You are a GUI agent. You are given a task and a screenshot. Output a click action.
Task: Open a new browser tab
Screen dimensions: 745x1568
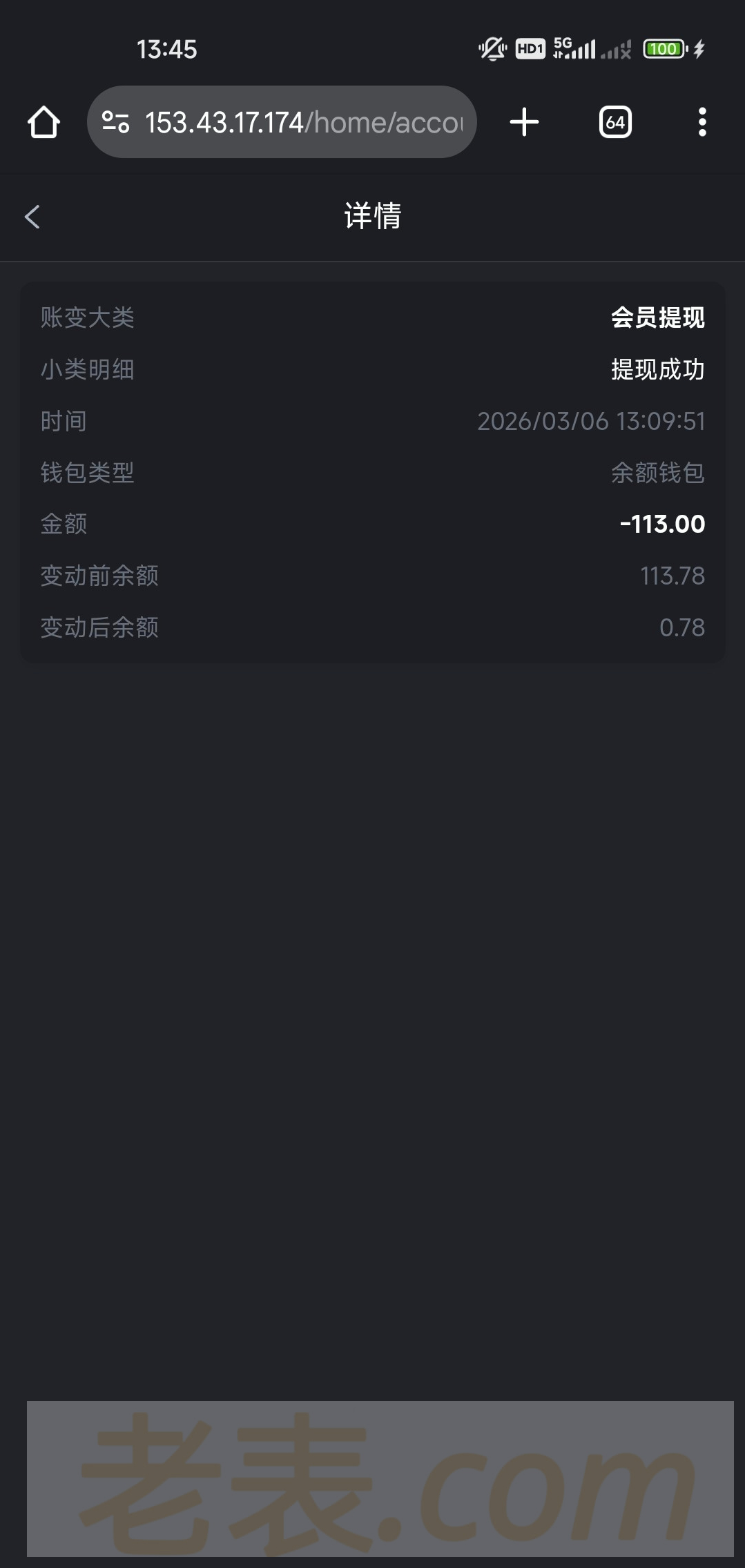(x=524, y=122)
